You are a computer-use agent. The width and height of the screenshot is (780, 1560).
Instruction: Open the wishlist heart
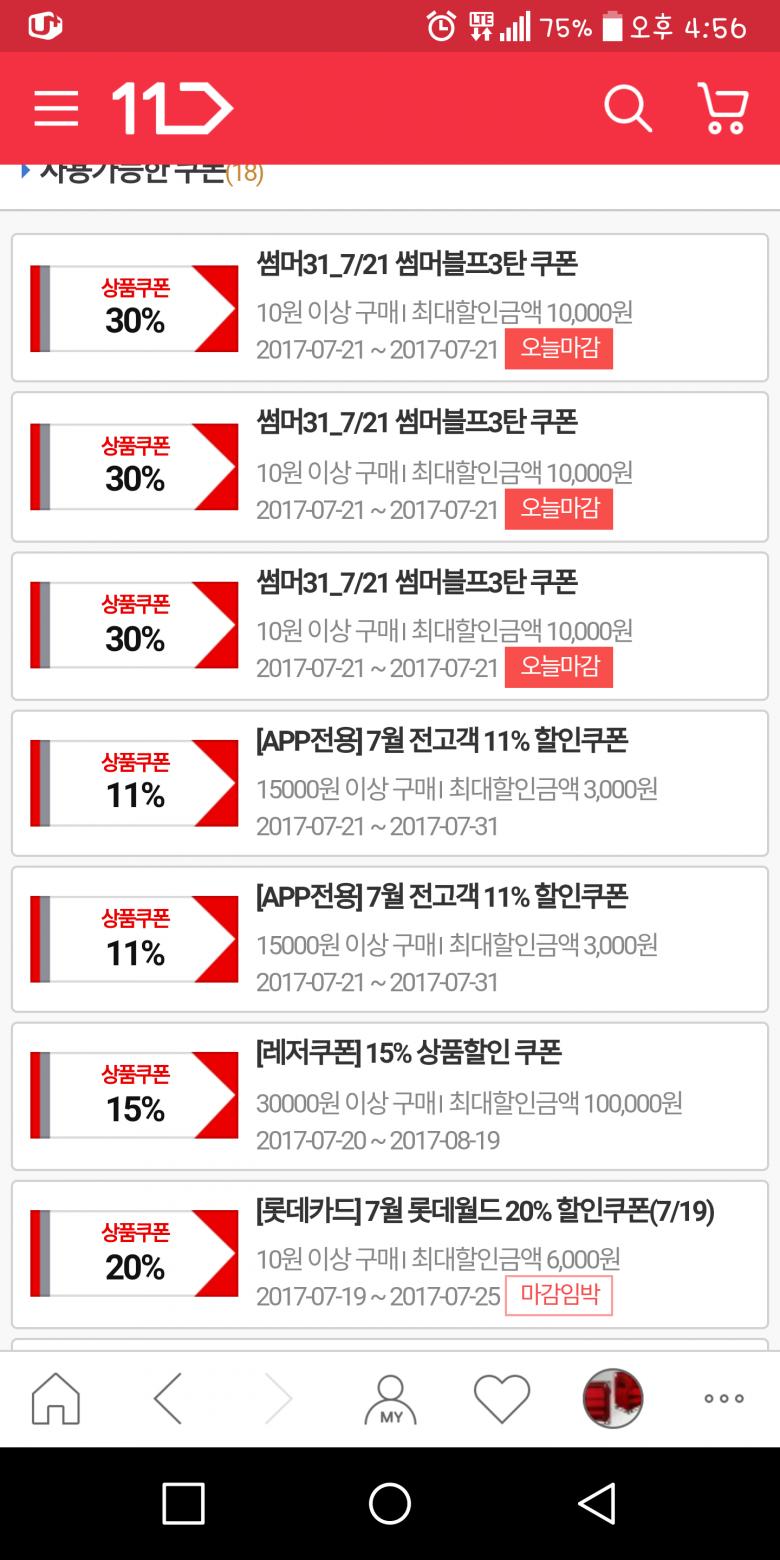[501, 1398]
